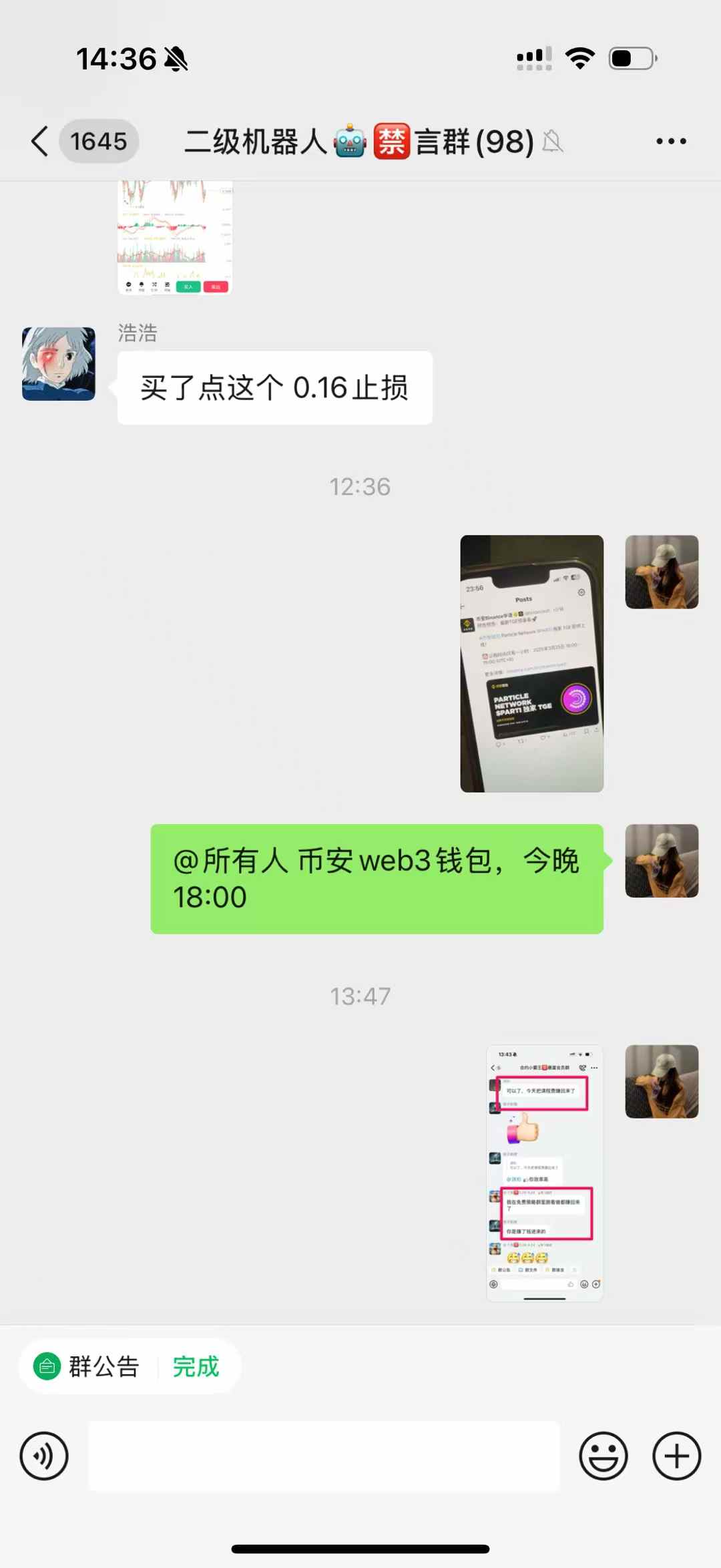Go back to the chat list
This screenshot has width=721, height=1568.
(40, 141)
